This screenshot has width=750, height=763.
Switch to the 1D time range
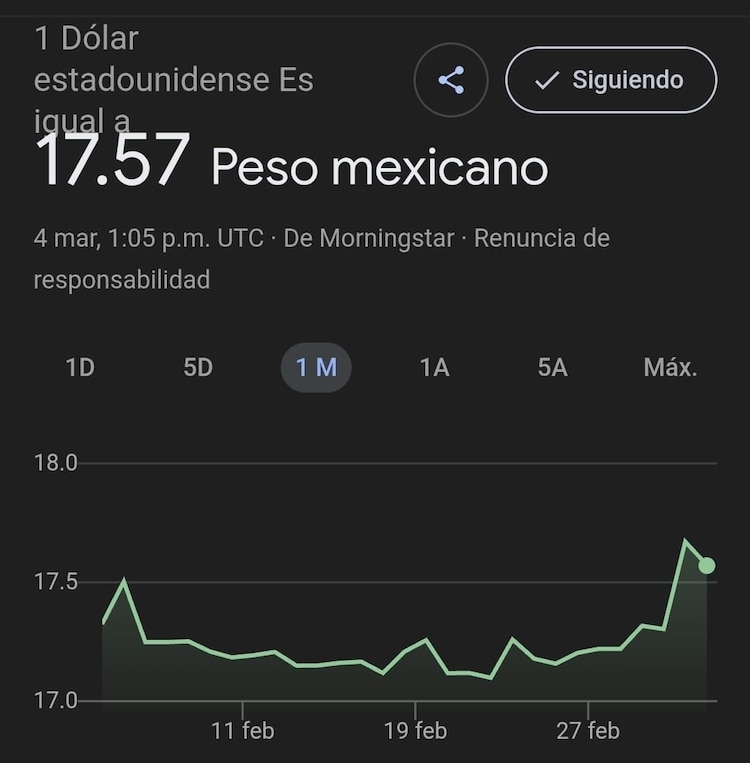[80, 367]
